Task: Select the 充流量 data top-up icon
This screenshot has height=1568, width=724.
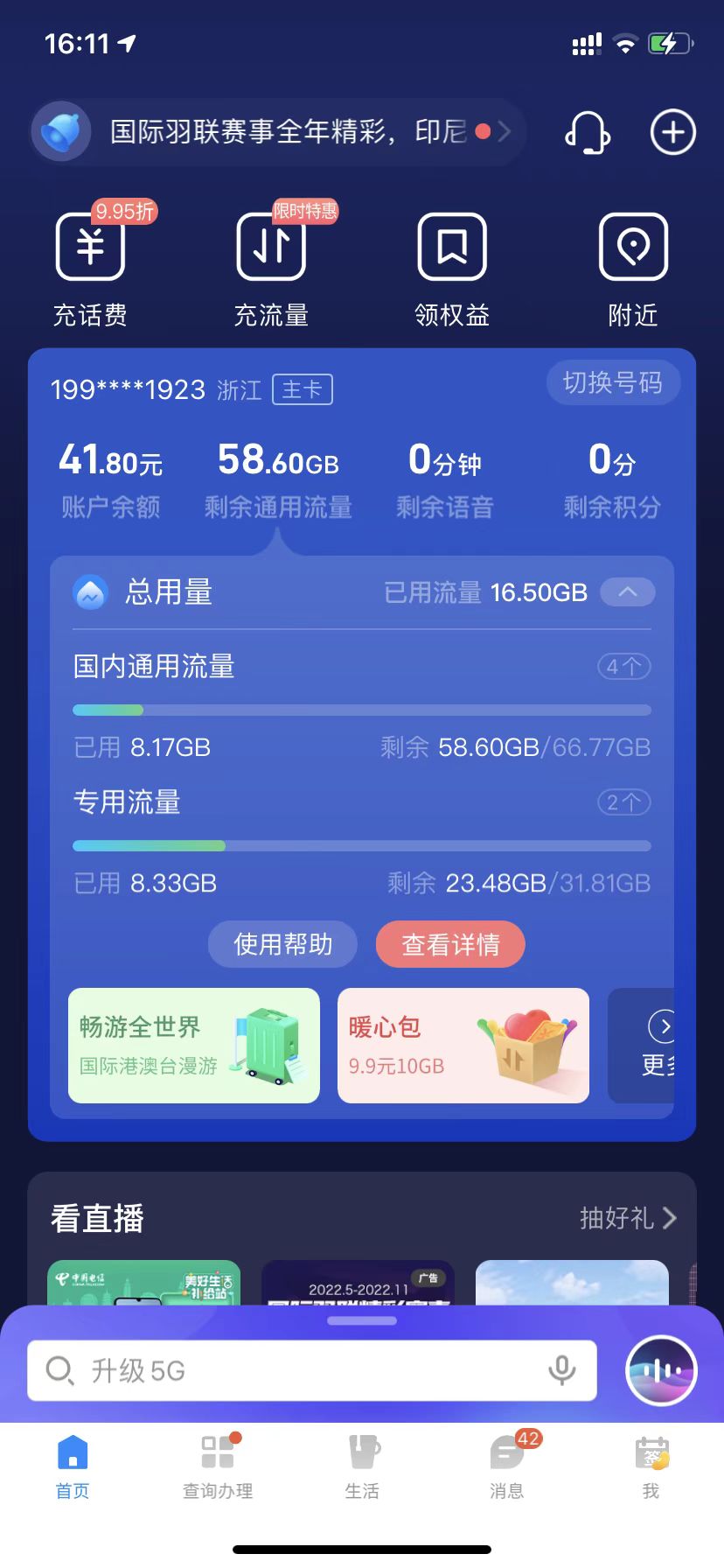Action: [x=271, y=262]
